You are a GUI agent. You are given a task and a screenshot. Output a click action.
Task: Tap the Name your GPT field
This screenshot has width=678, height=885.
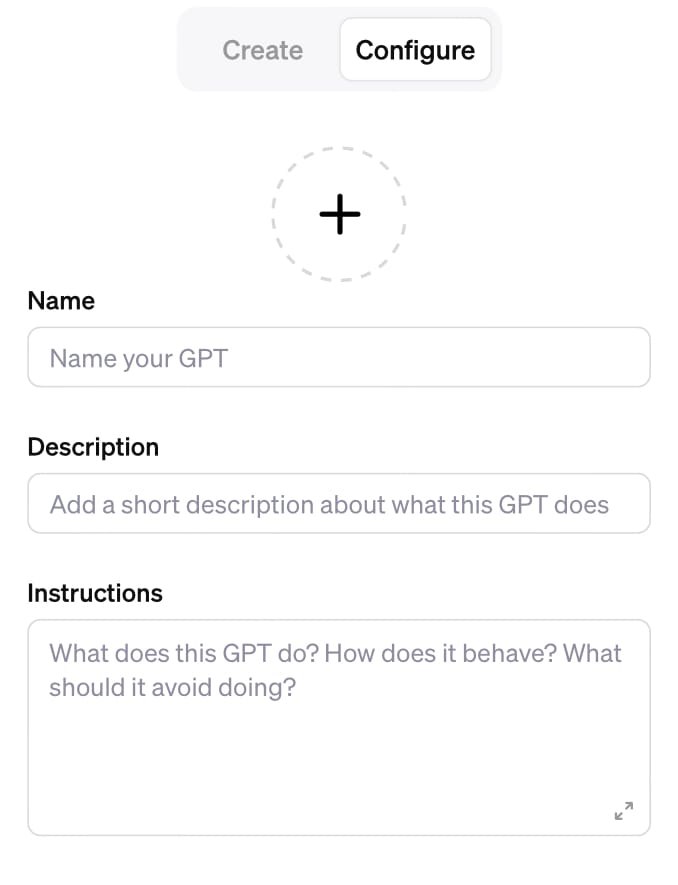tap(338, 358)
